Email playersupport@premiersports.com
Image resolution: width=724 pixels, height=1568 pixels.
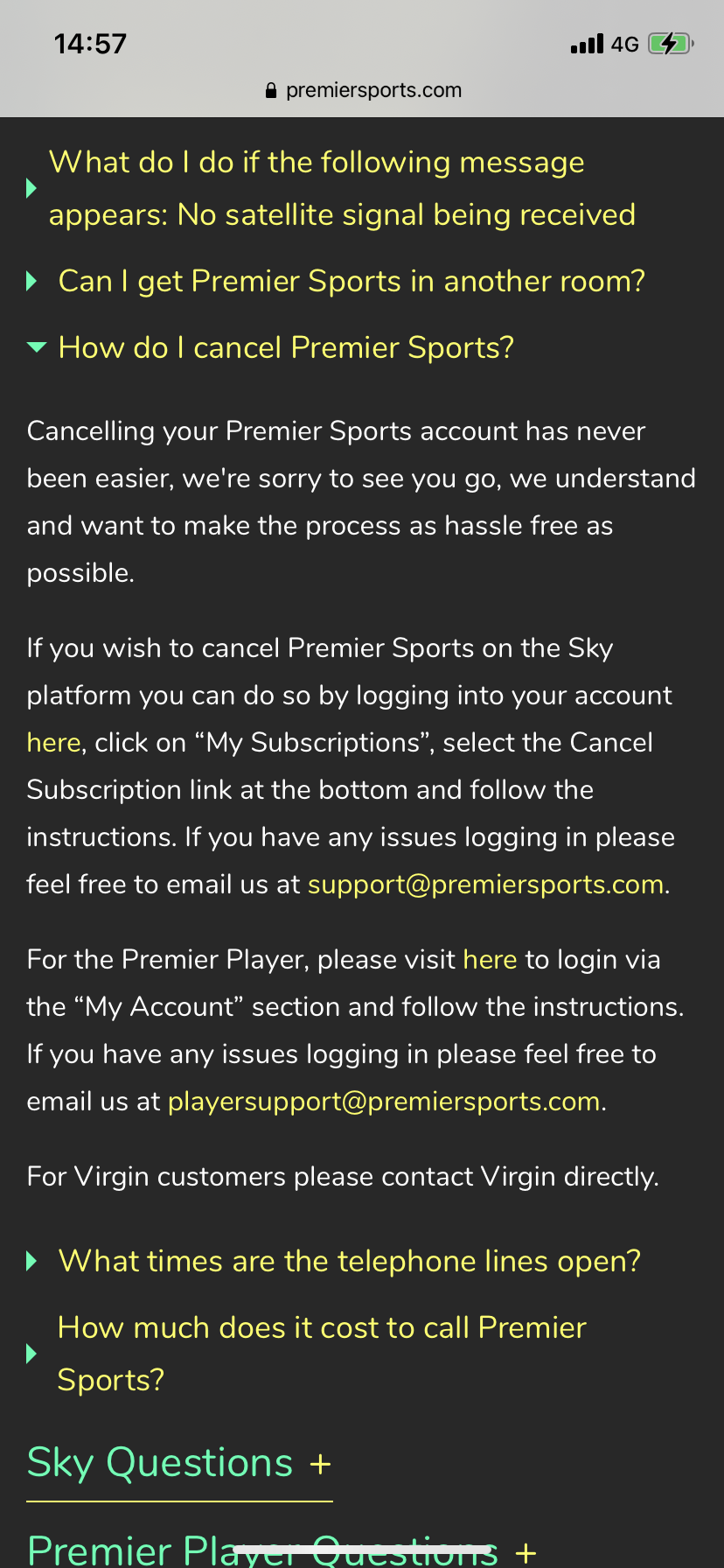pyautogui.click(x=384, y=1102)
